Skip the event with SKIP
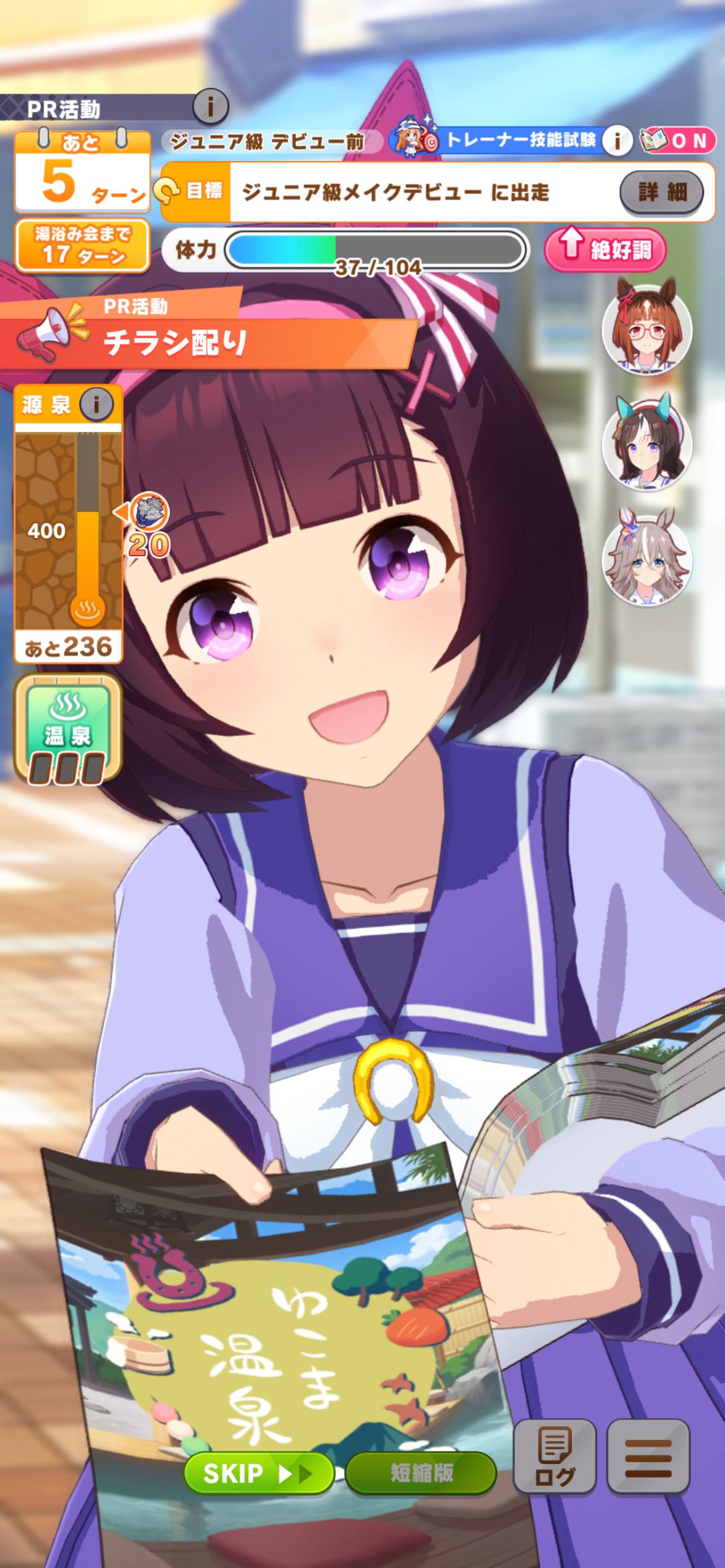The height and width of the screenshot is (1568, 725). coord(258,1473)
